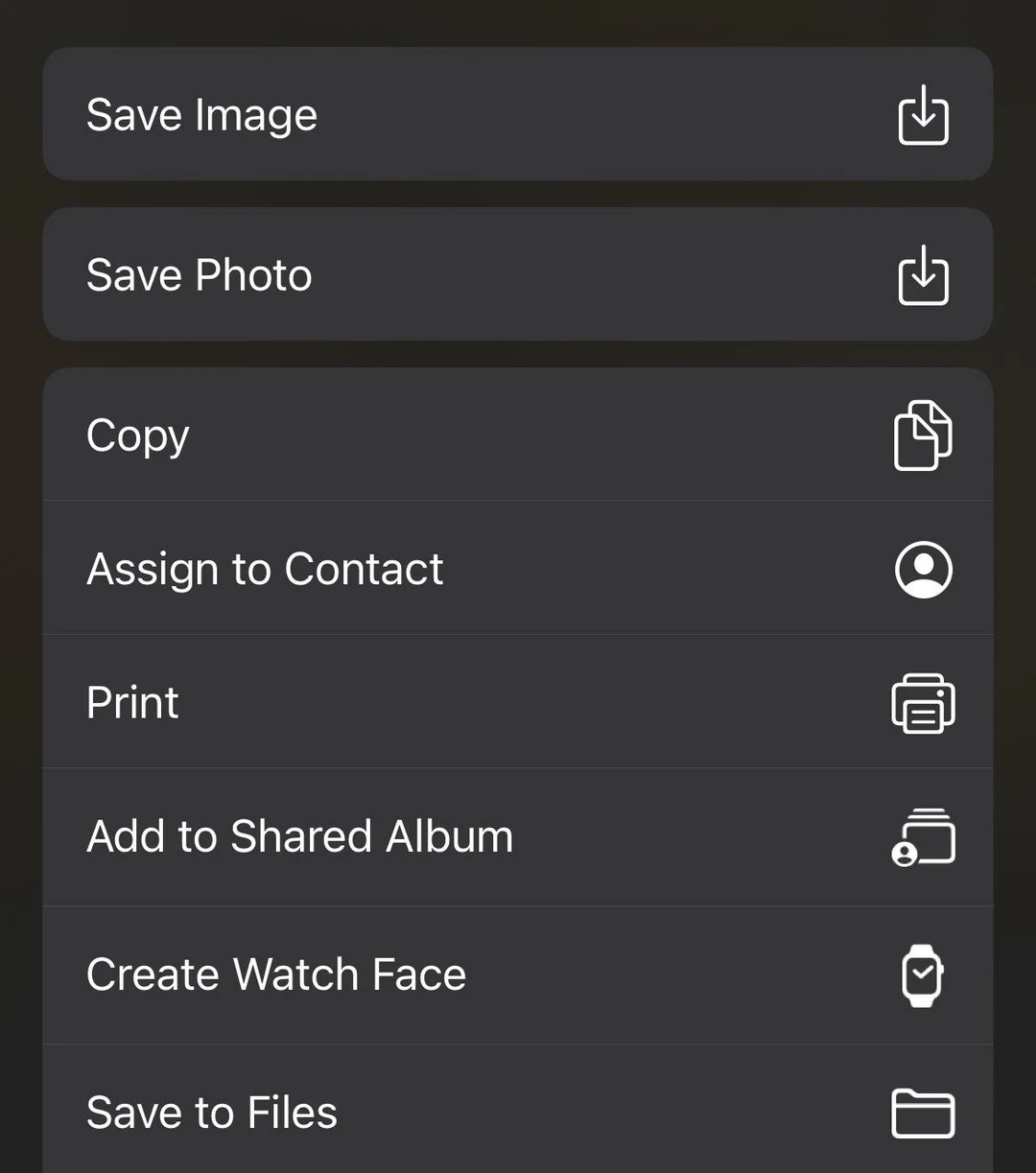Tap the stacked photos shared album icon
This screenshot has width=1036, height=1173.
922,837
